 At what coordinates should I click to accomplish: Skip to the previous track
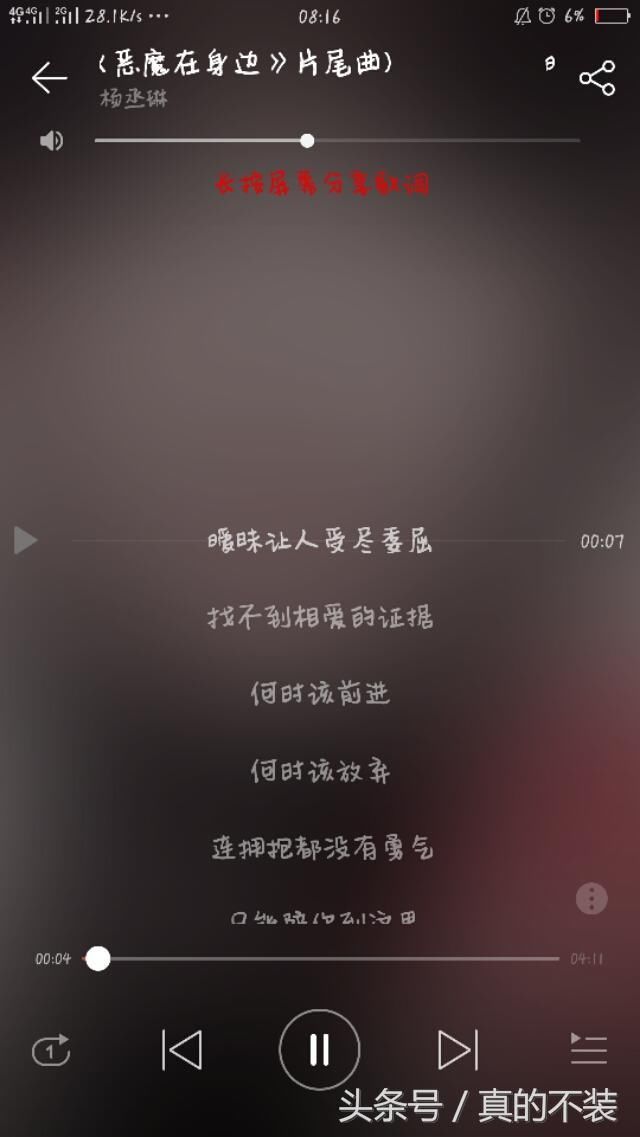pos(182,1050)
